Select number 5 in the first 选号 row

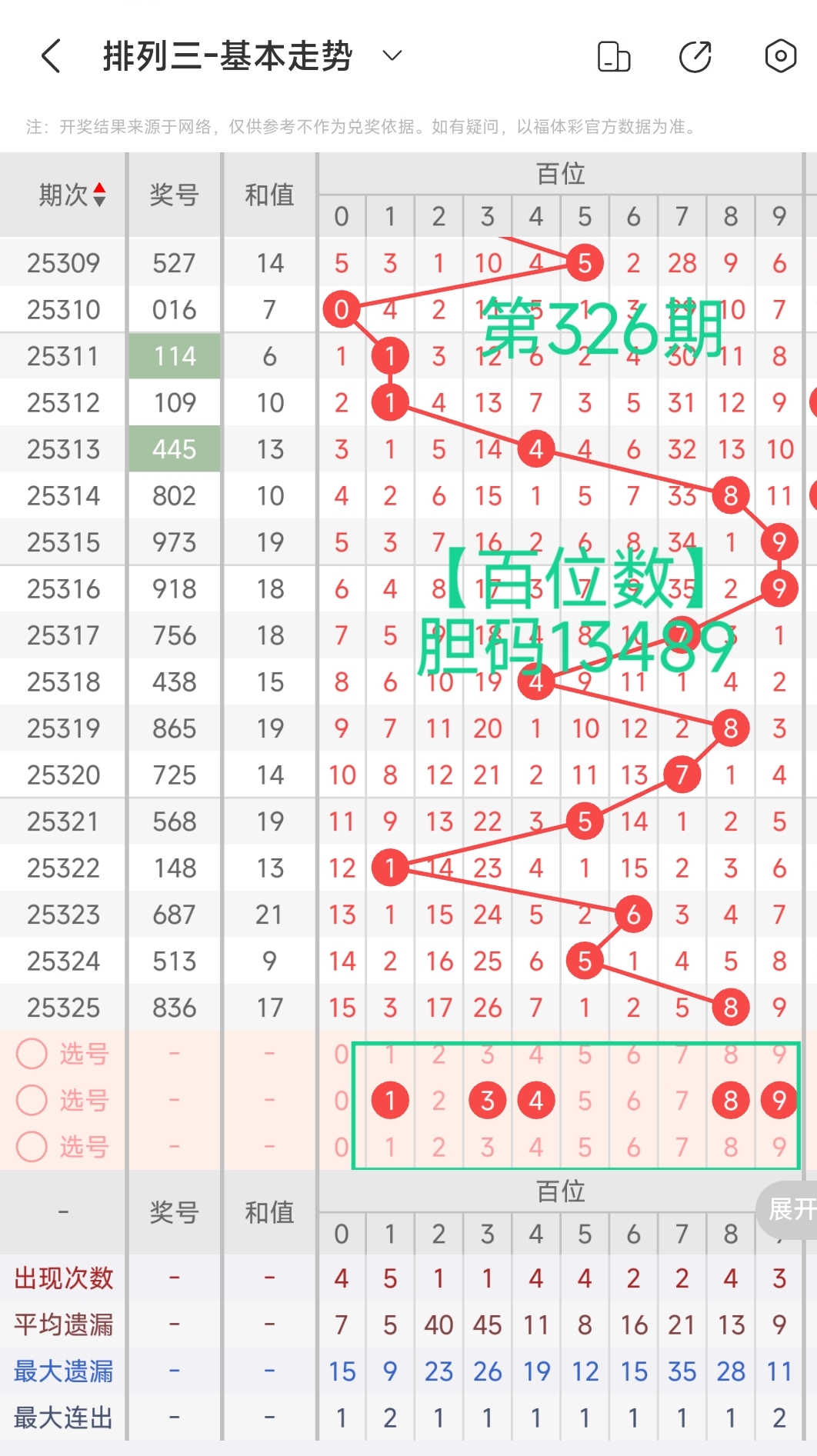pyautogui.click(x=585, y=1055)
